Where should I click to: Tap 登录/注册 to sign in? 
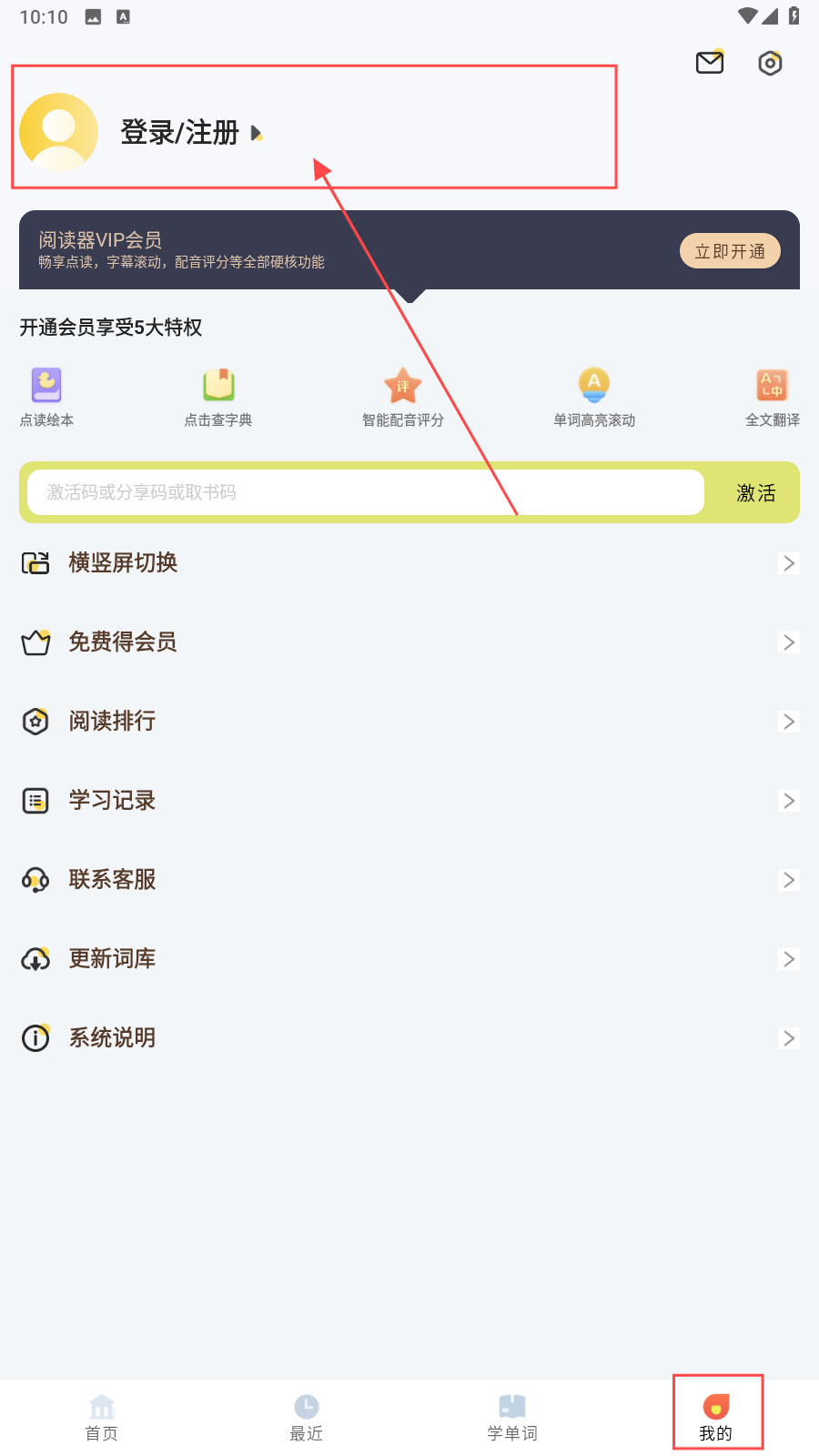tap(180, 133)
